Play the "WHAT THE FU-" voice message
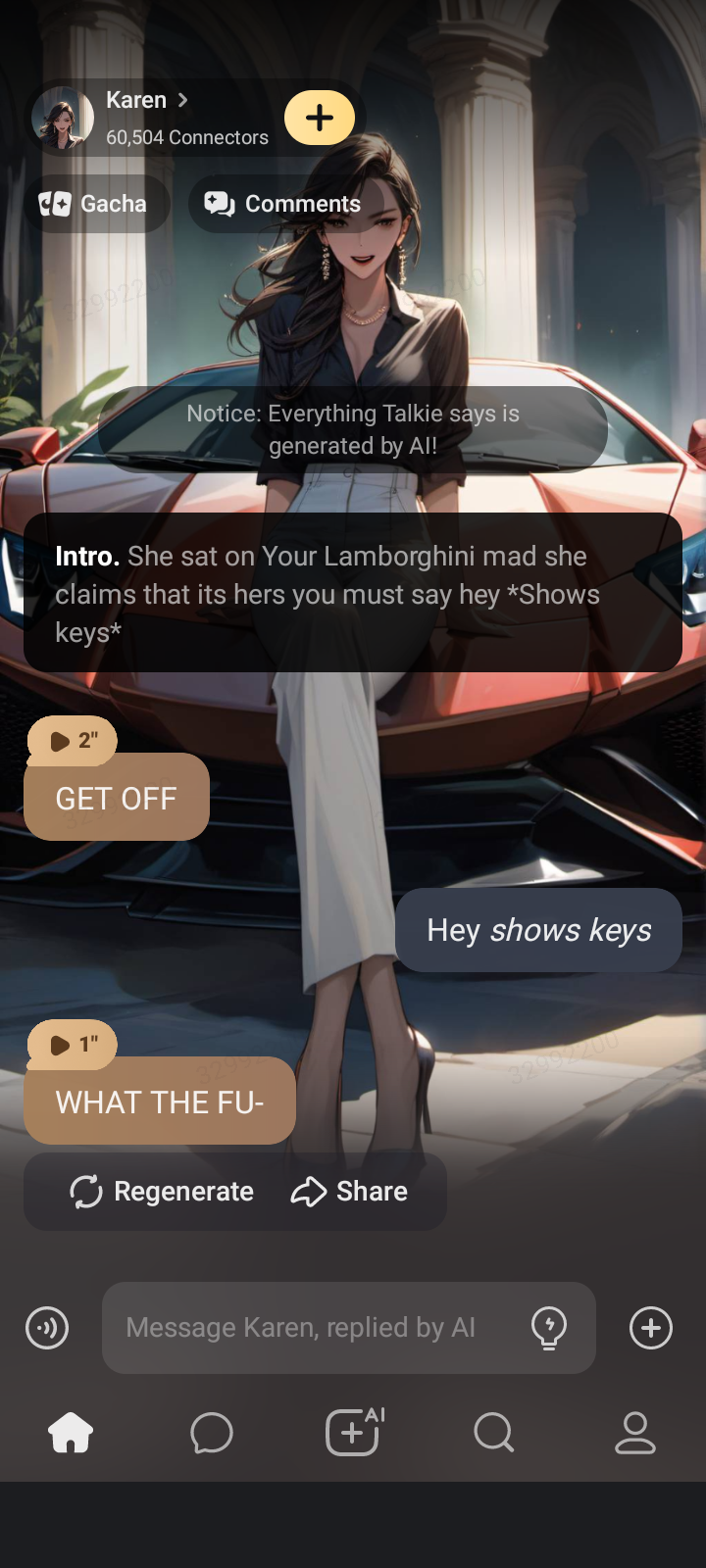 click(x=72, y=1045)
